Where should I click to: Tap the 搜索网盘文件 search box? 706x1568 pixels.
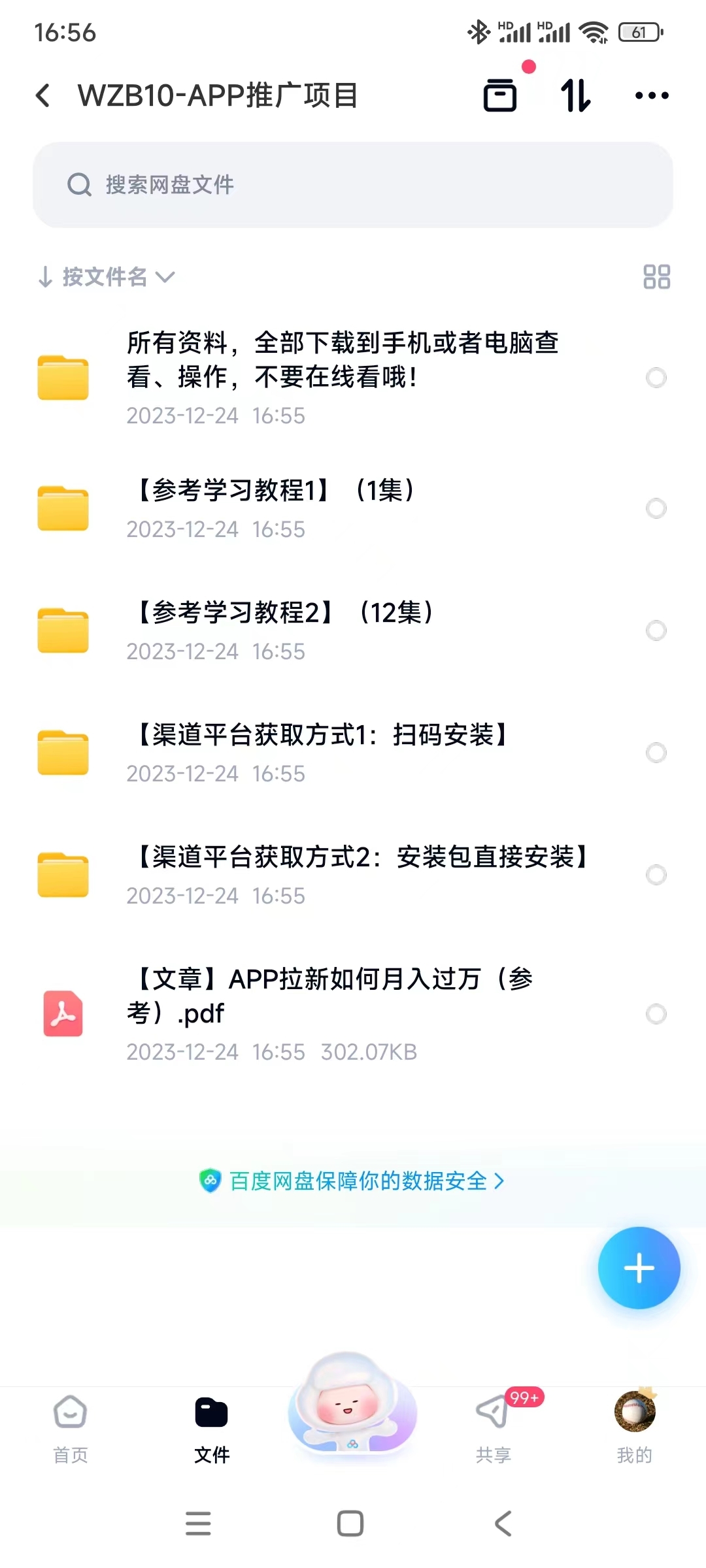coord(353,185)
